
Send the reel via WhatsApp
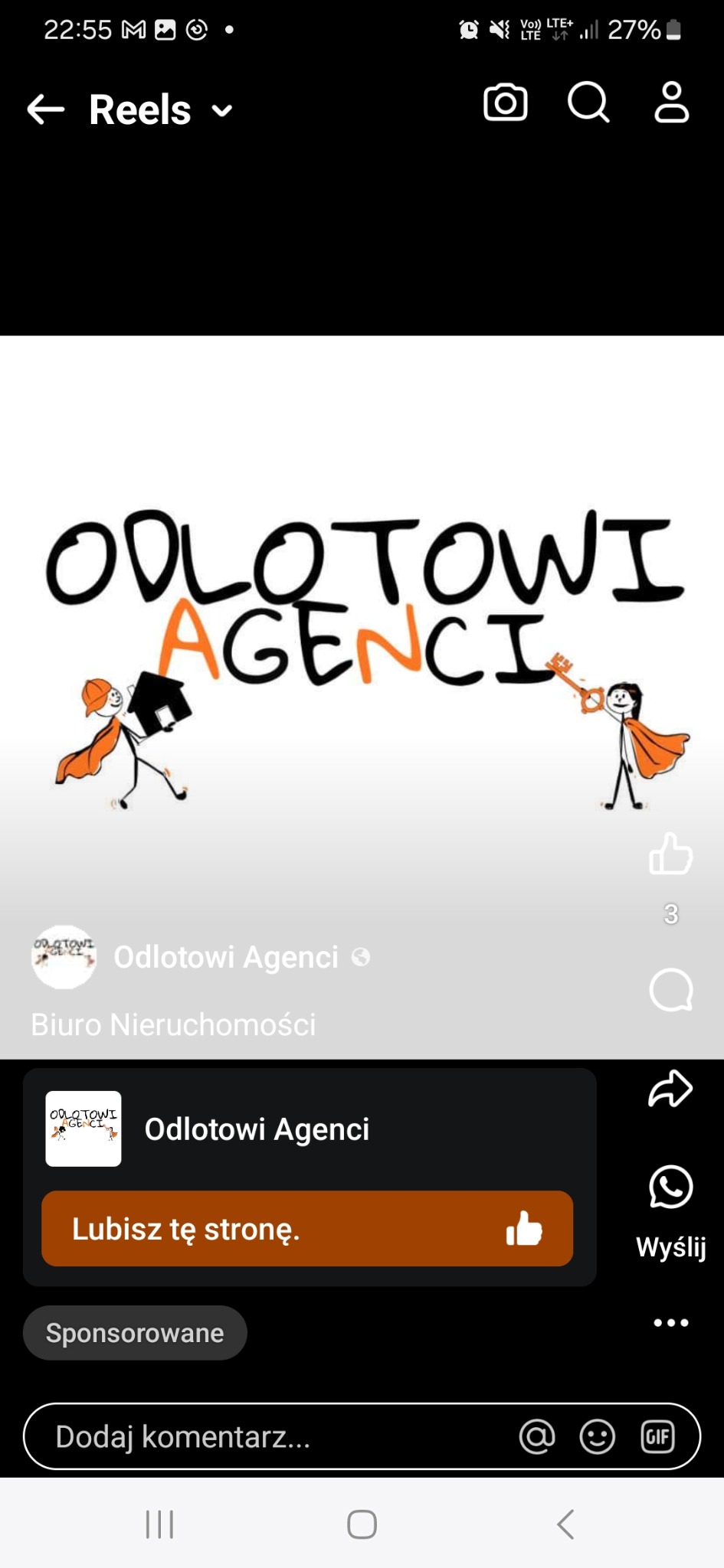[670, 1187]
